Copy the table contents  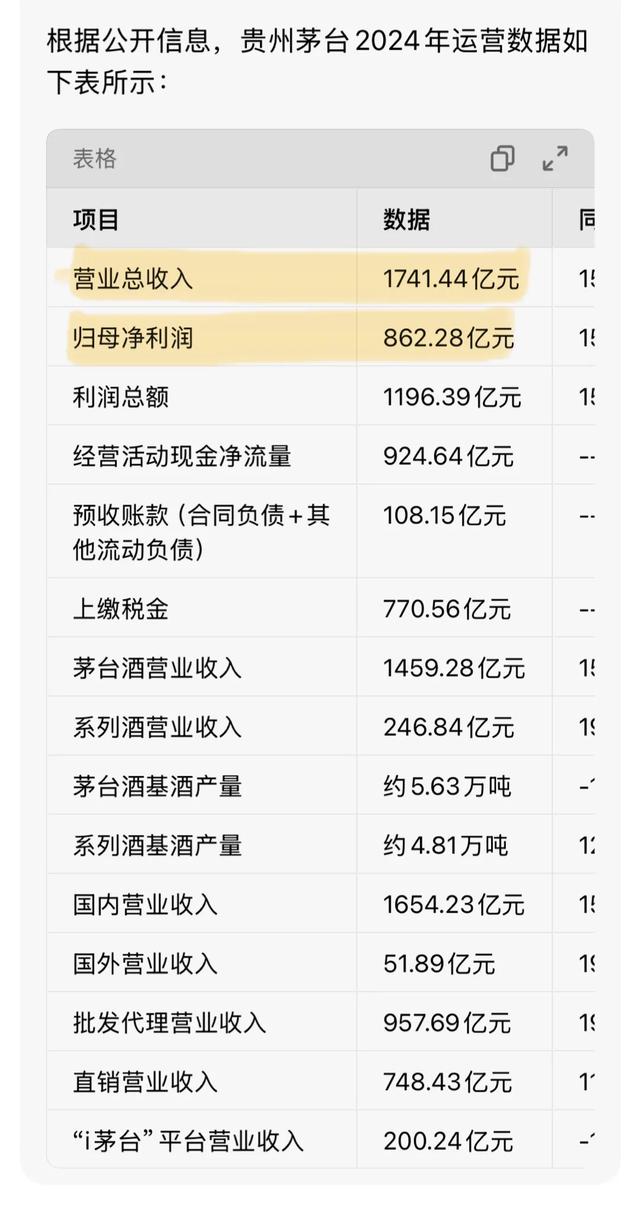502,159
